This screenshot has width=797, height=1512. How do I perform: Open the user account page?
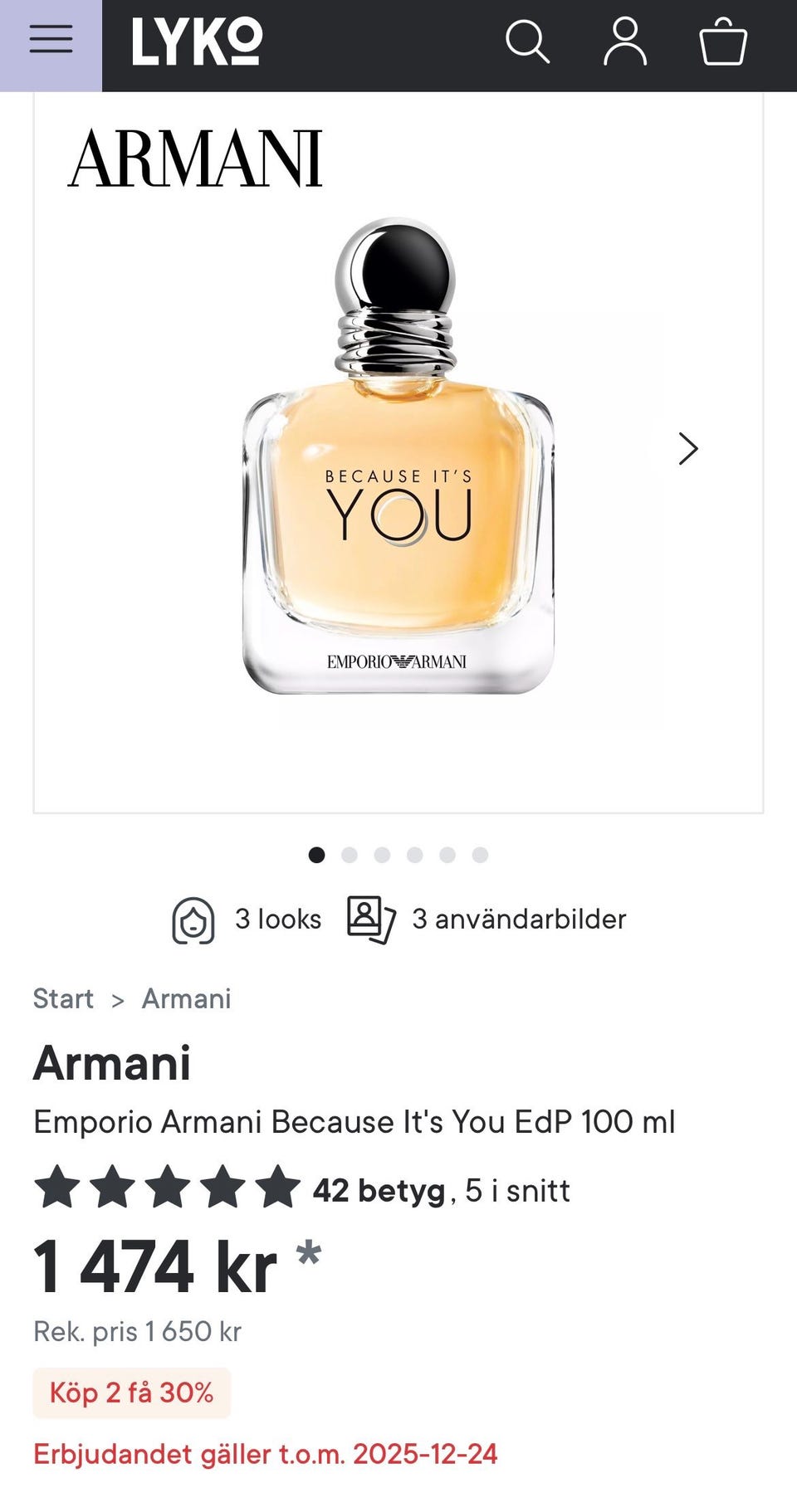[x=624, y=41]
